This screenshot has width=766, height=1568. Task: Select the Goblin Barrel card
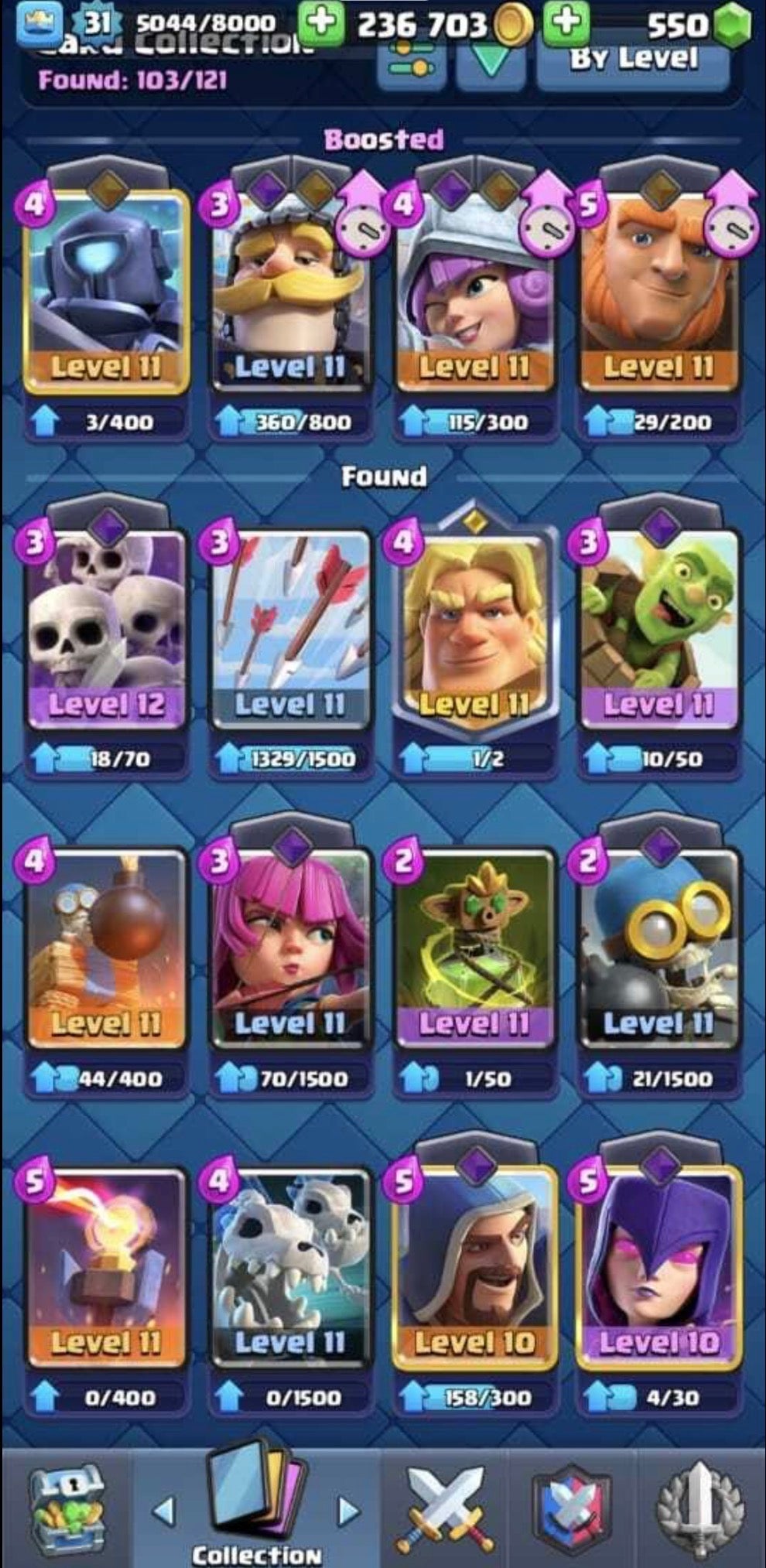click(658, 628)
